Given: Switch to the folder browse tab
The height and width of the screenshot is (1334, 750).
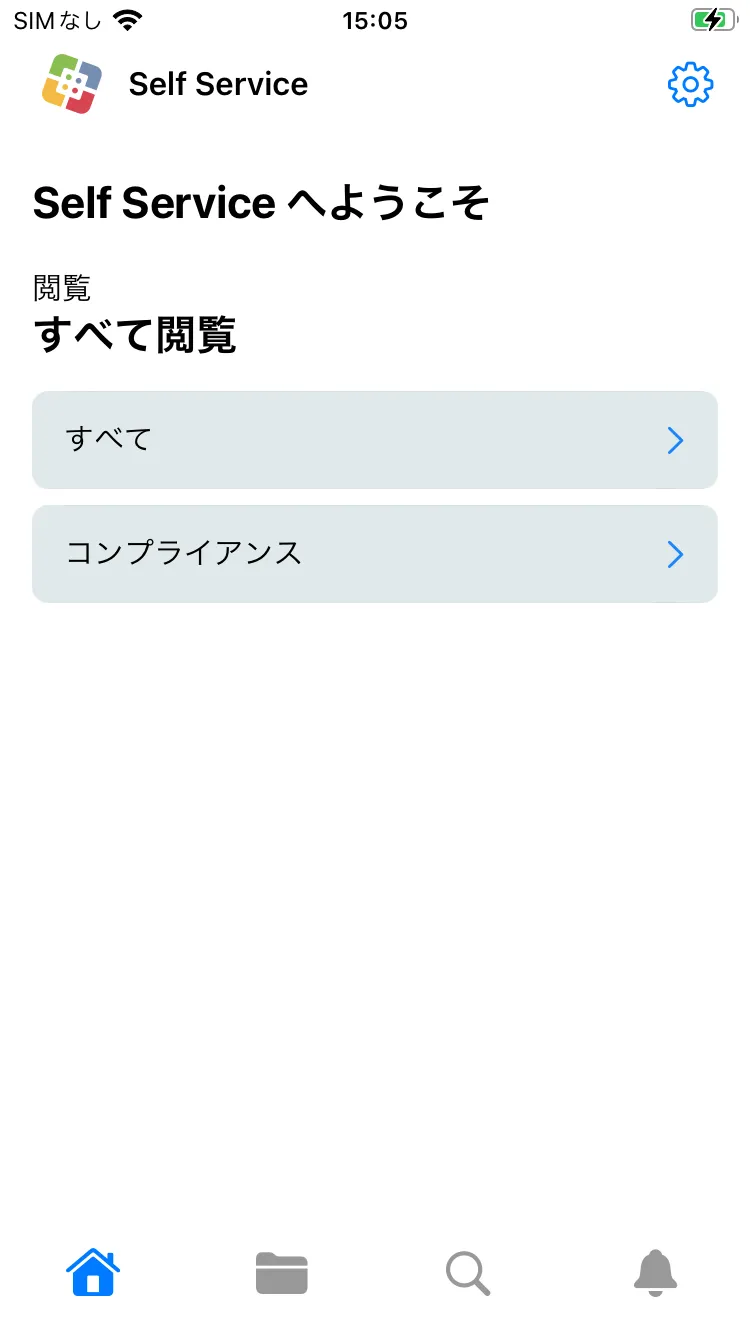Looking at the screenshot, I should point(281,1273).
